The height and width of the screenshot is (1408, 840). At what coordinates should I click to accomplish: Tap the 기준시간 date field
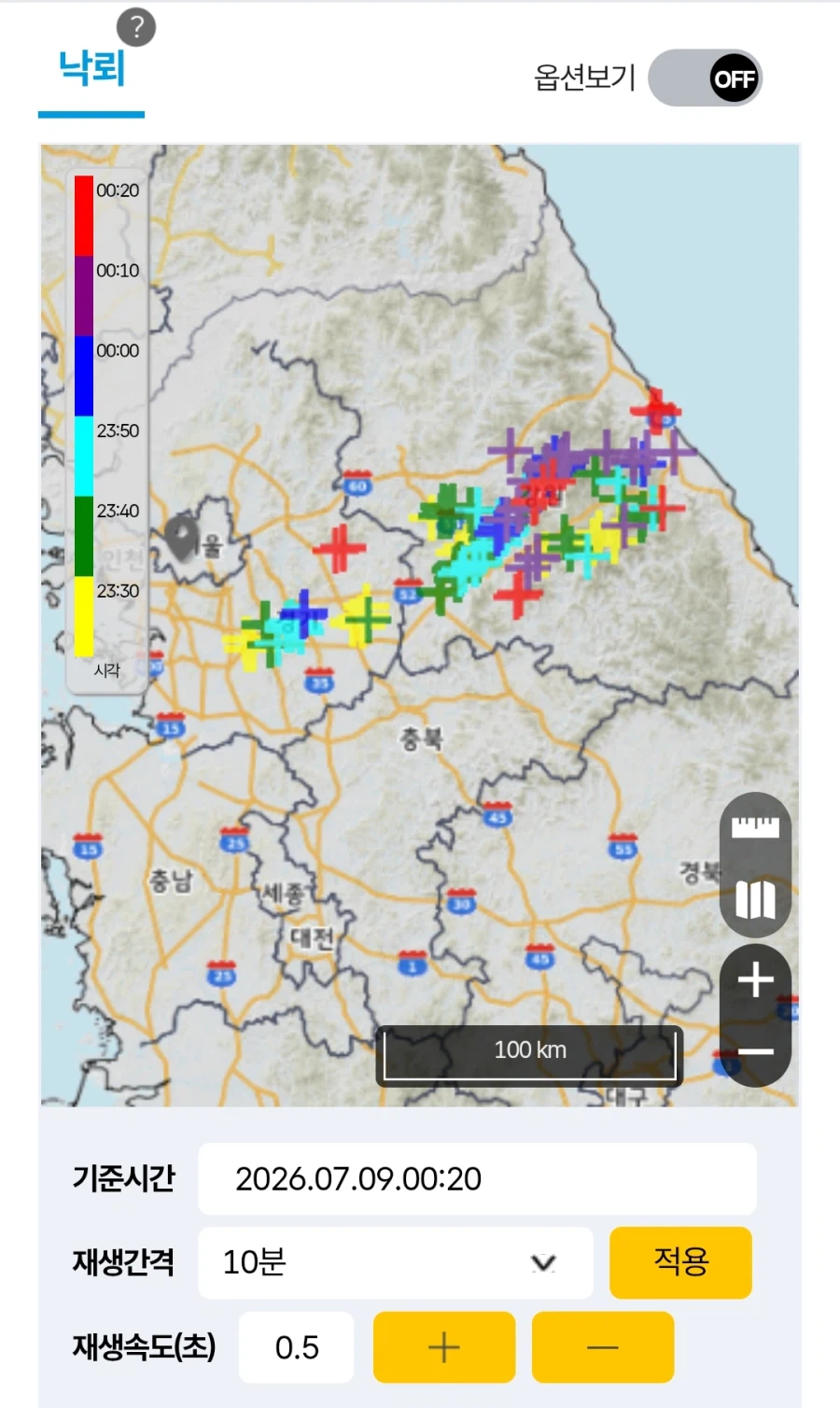tap(477, 1178)
